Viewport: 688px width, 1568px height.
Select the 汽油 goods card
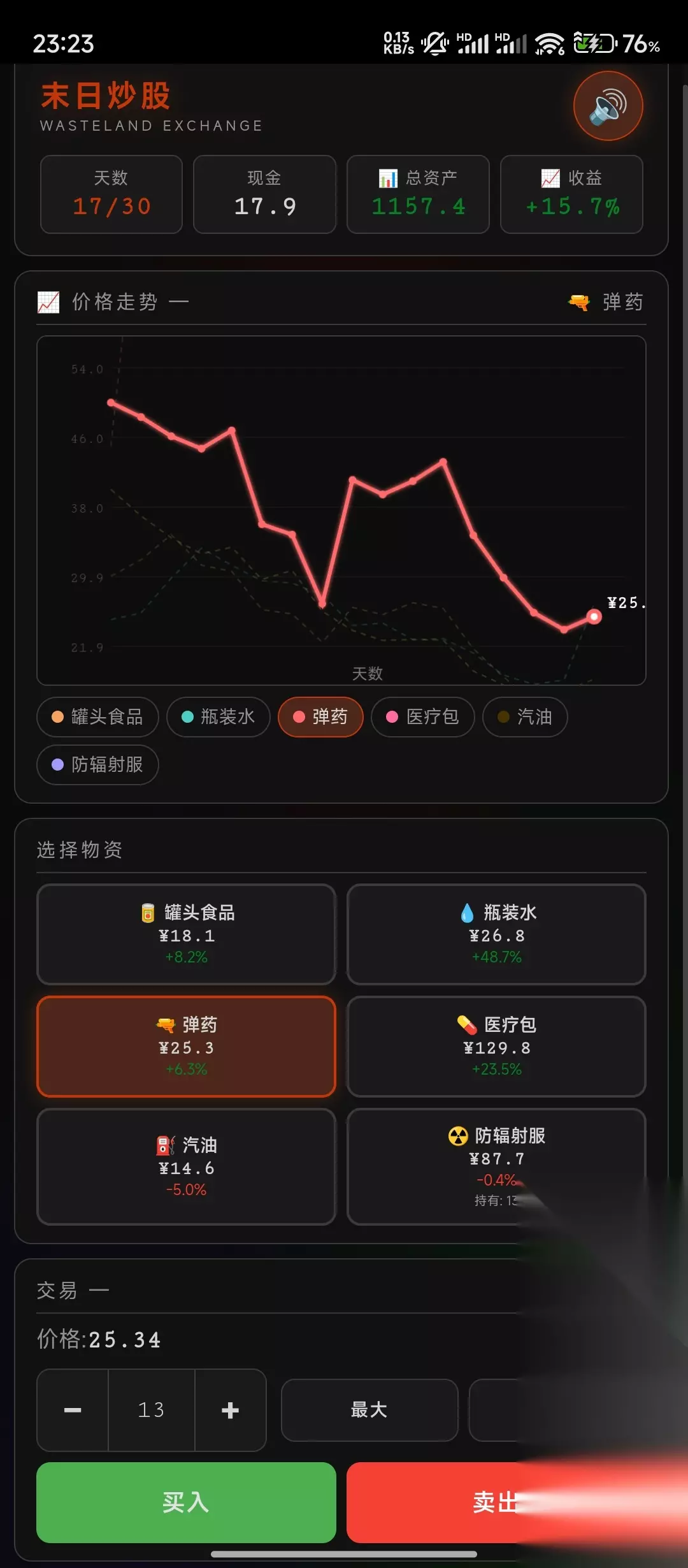[x=186, y=1166]
